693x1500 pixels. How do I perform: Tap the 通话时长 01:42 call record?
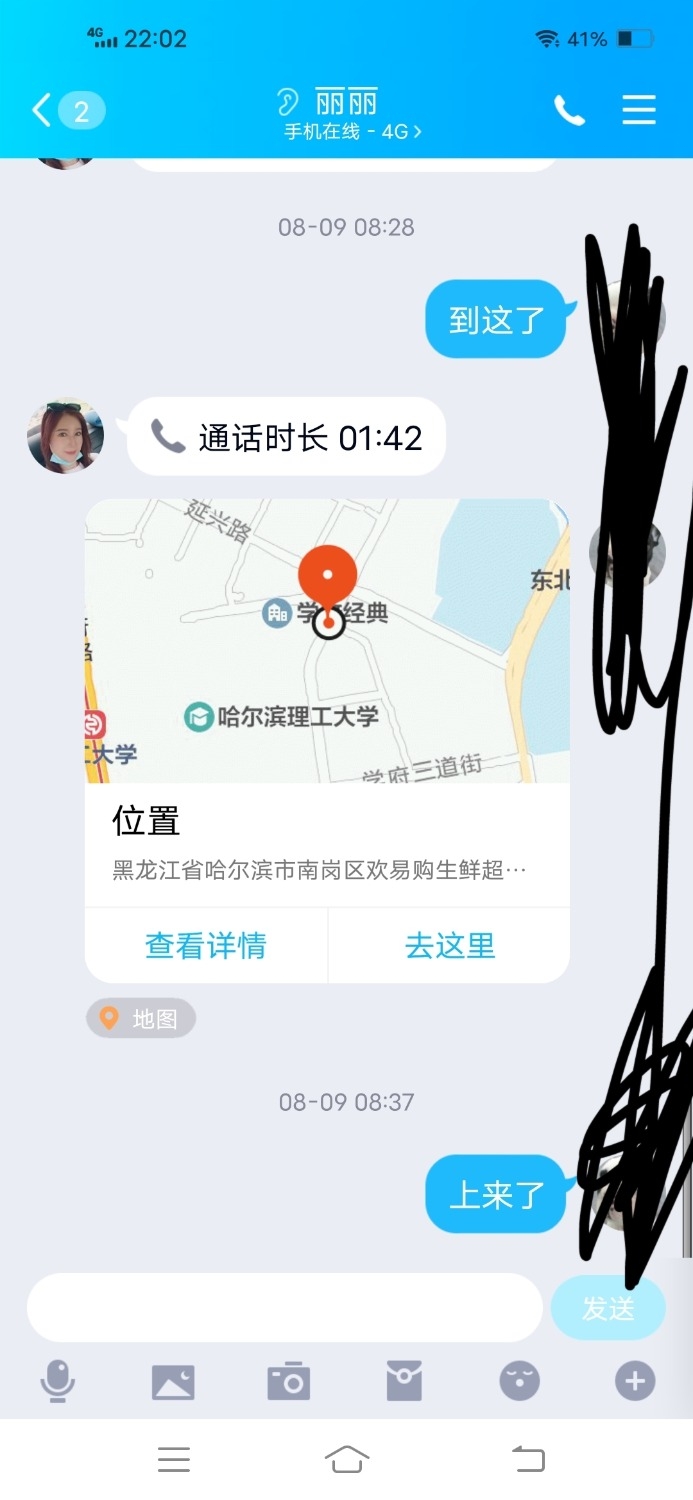tap(287, 437)
